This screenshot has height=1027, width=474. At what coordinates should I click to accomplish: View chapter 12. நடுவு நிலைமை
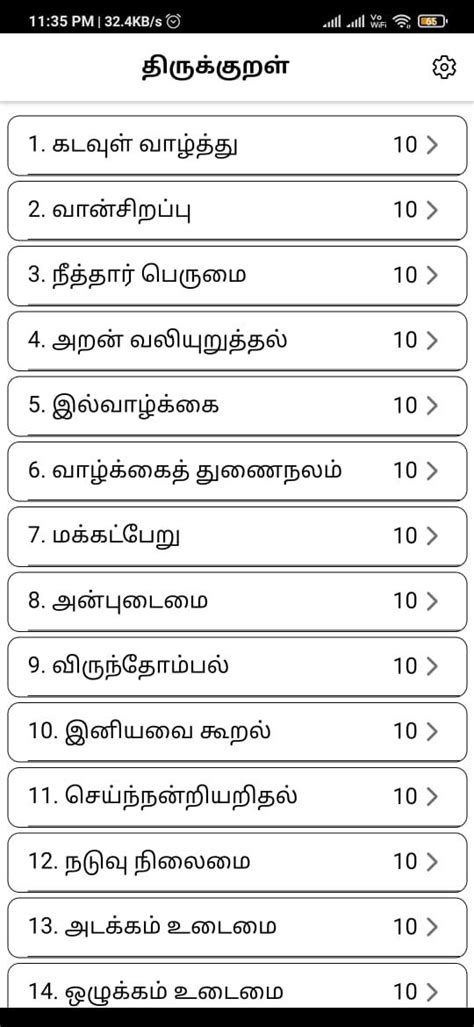[237, 862]
